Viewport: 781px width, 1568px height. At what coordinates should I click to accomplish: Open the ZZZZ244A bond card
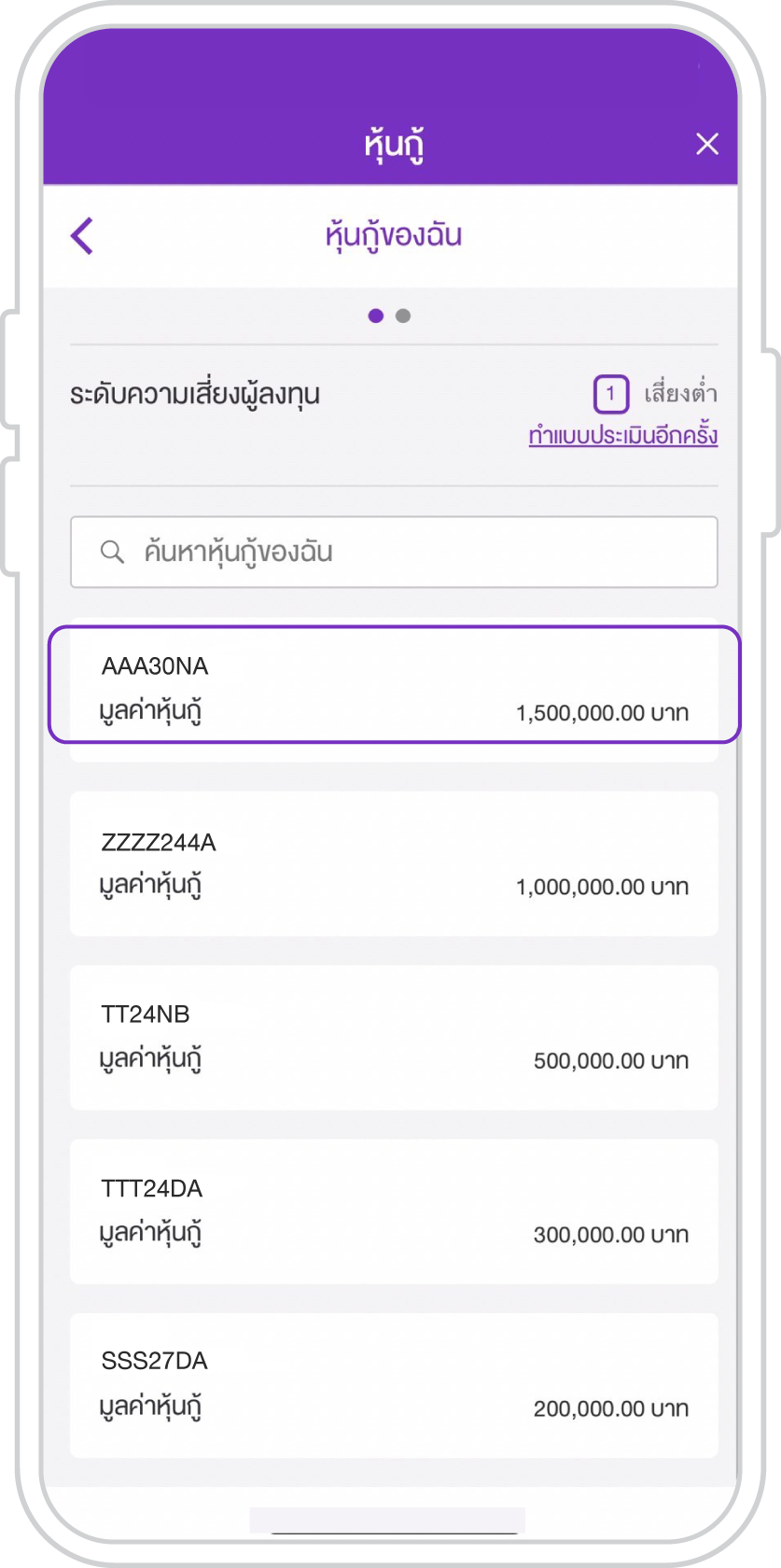click(x=394, y=864)
